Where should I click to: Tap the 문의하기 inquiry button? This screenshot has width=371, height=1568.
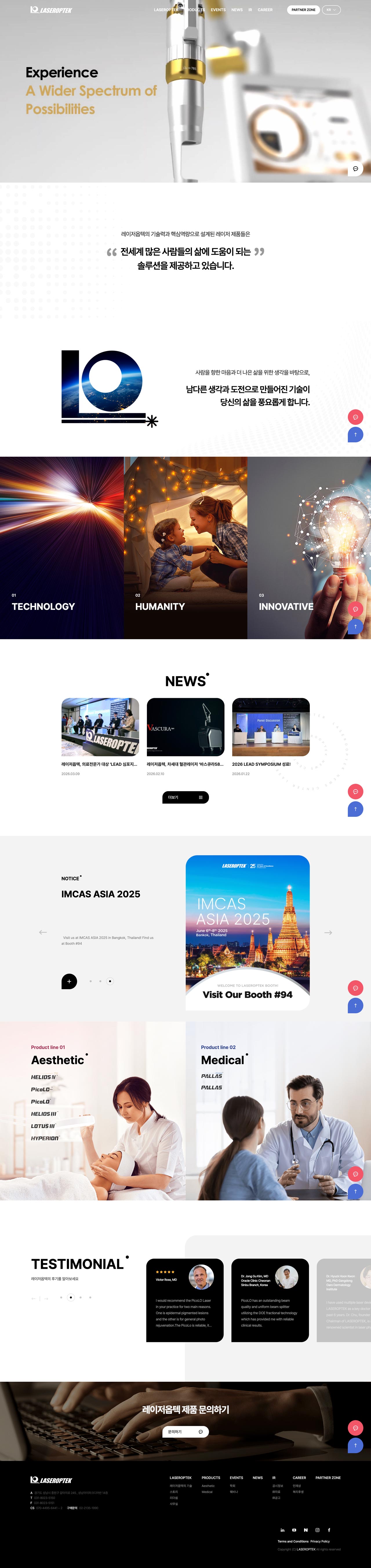(185, 1432)
